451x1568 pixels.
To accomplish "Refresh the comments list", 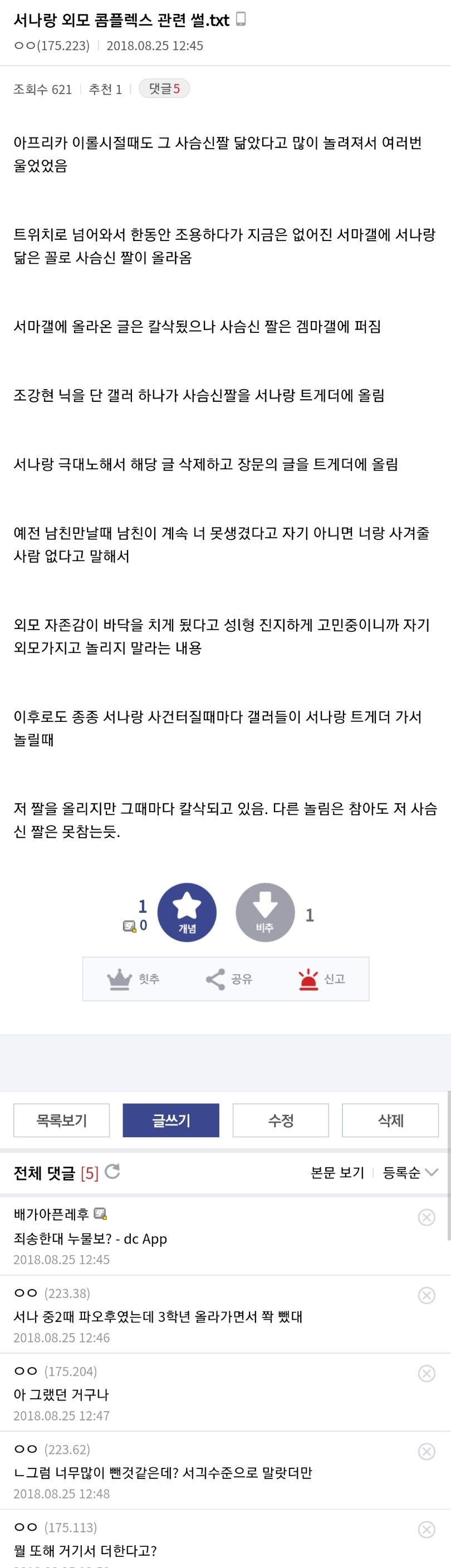I will (112, 1172).
